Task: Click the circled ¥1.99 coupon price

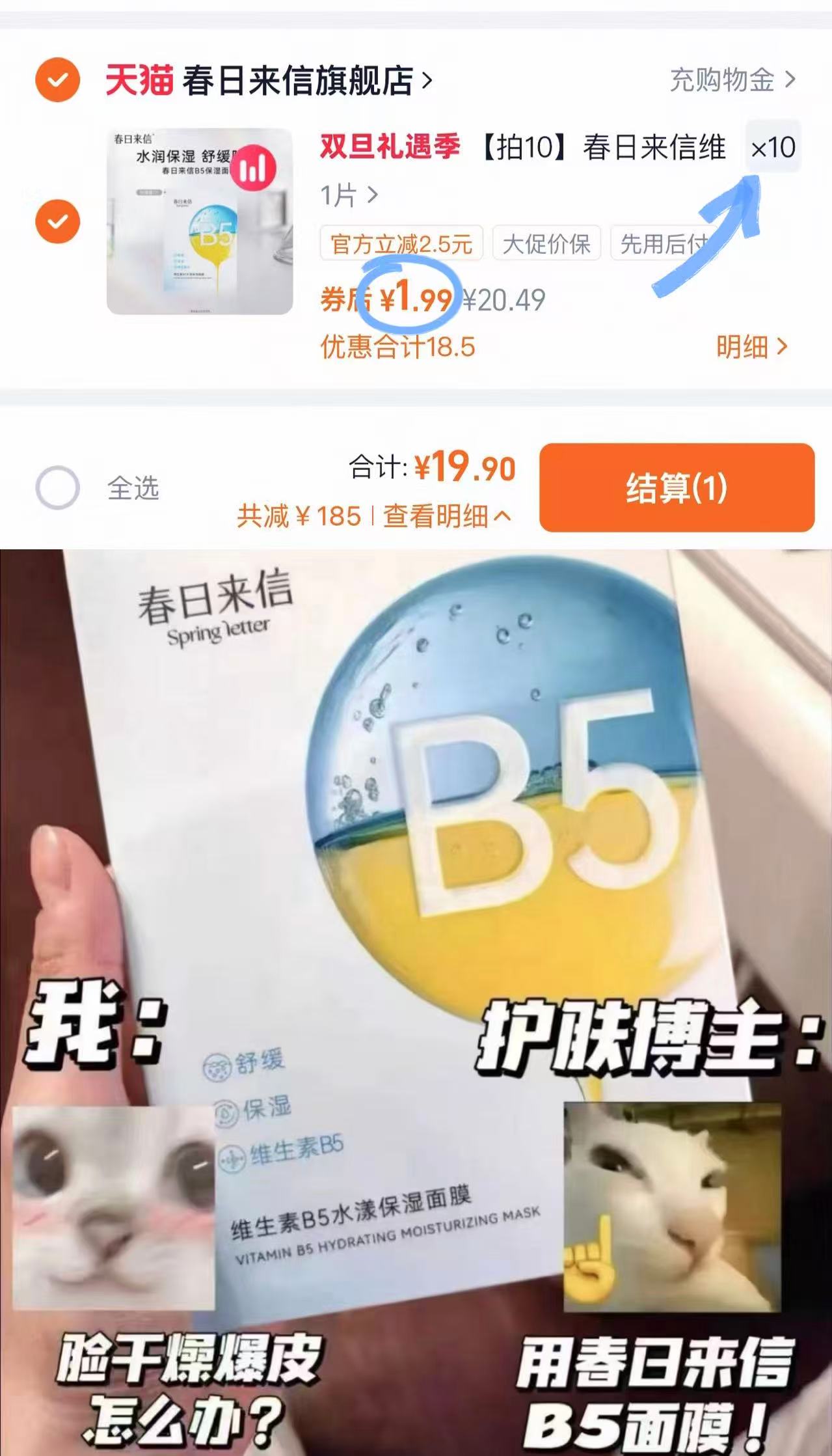Action: coord(418,298)
